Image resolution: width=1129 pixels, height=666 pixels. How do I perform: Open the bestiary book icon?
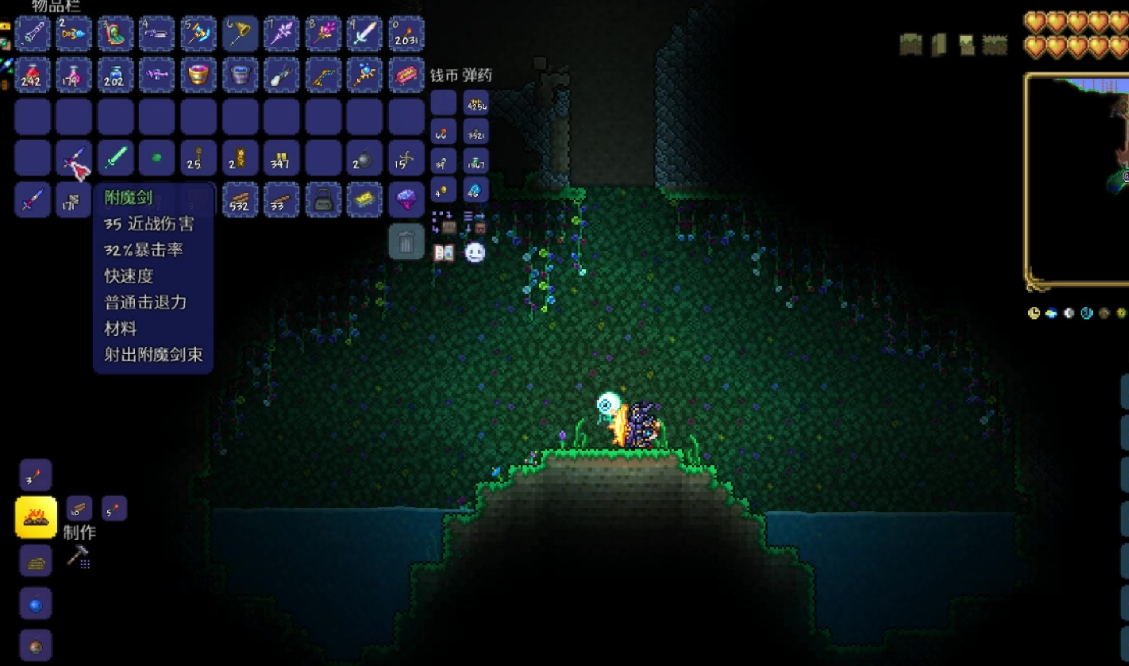(444, 253)
